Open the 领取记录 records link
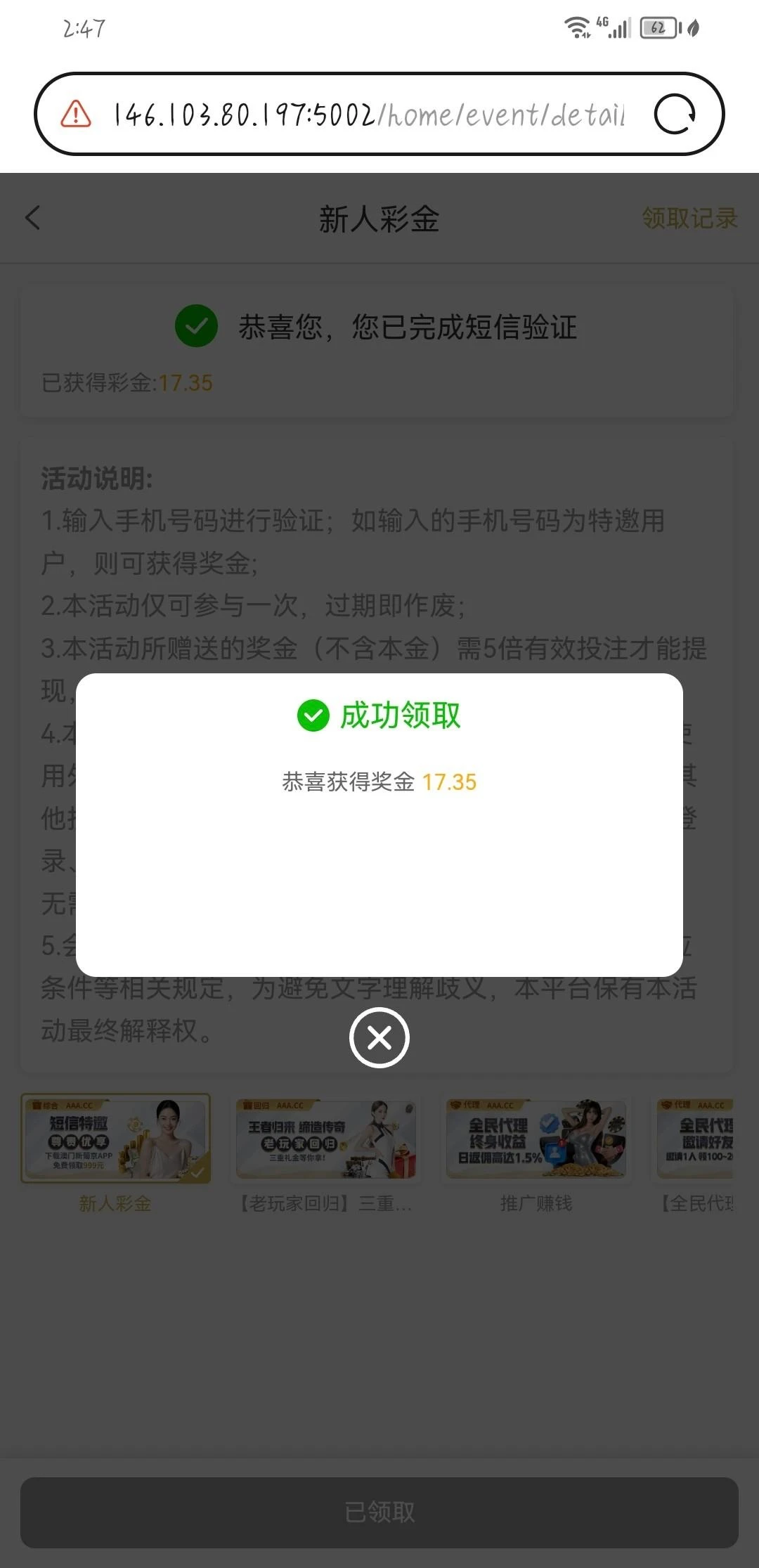Screen dimensions: 759x1568 coord(689,219)
